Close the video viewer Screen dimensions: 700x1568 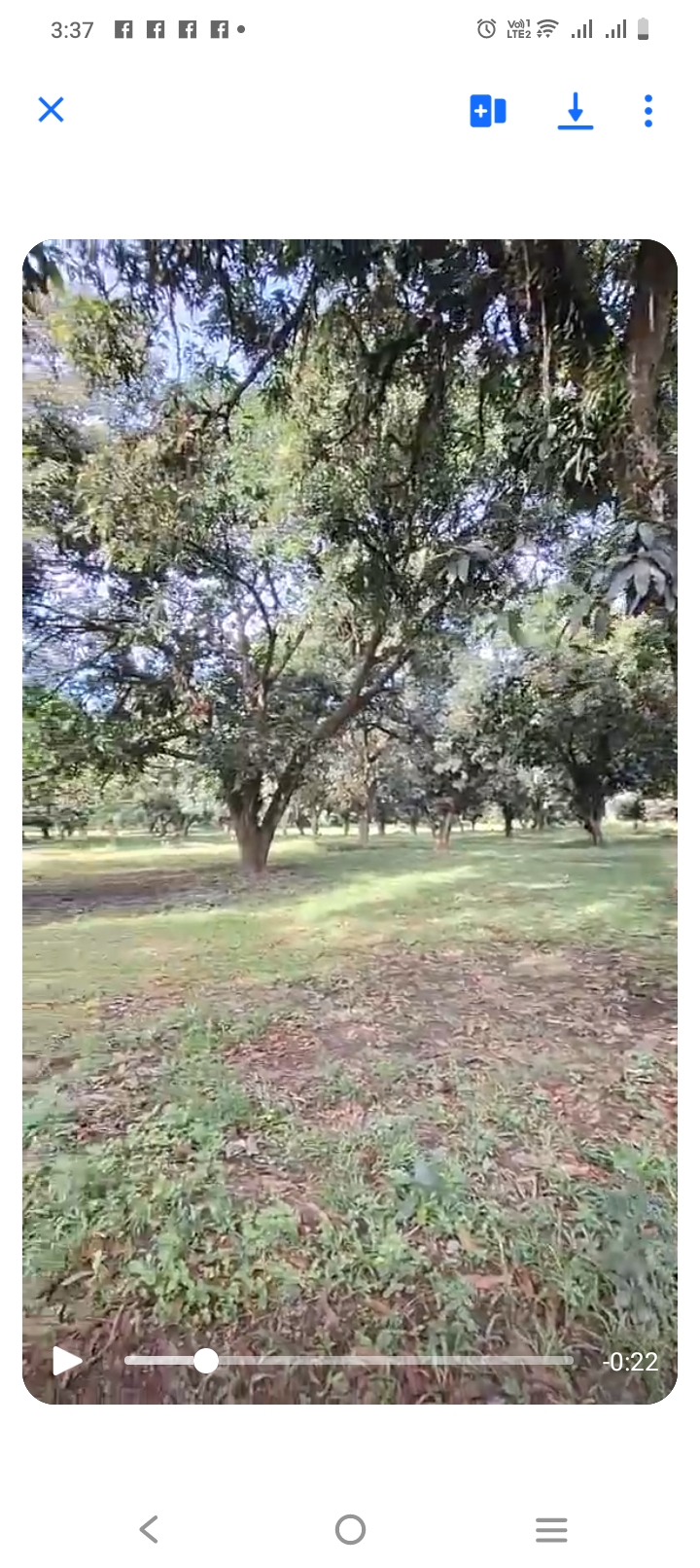click(51, 110)
